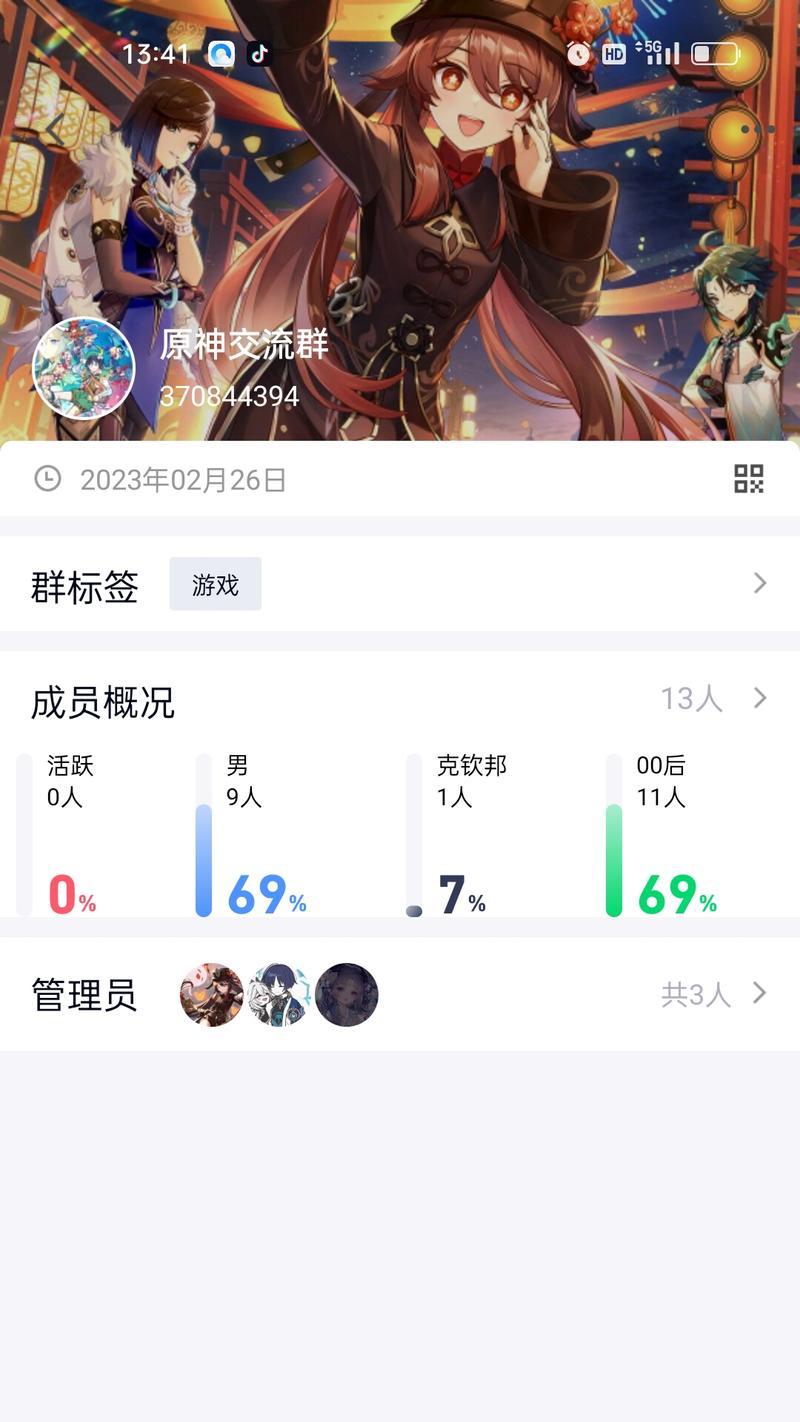Open the group QR code
This screenshot has height=1422, width=800.
pyautogui.click(x=748, y=479)
